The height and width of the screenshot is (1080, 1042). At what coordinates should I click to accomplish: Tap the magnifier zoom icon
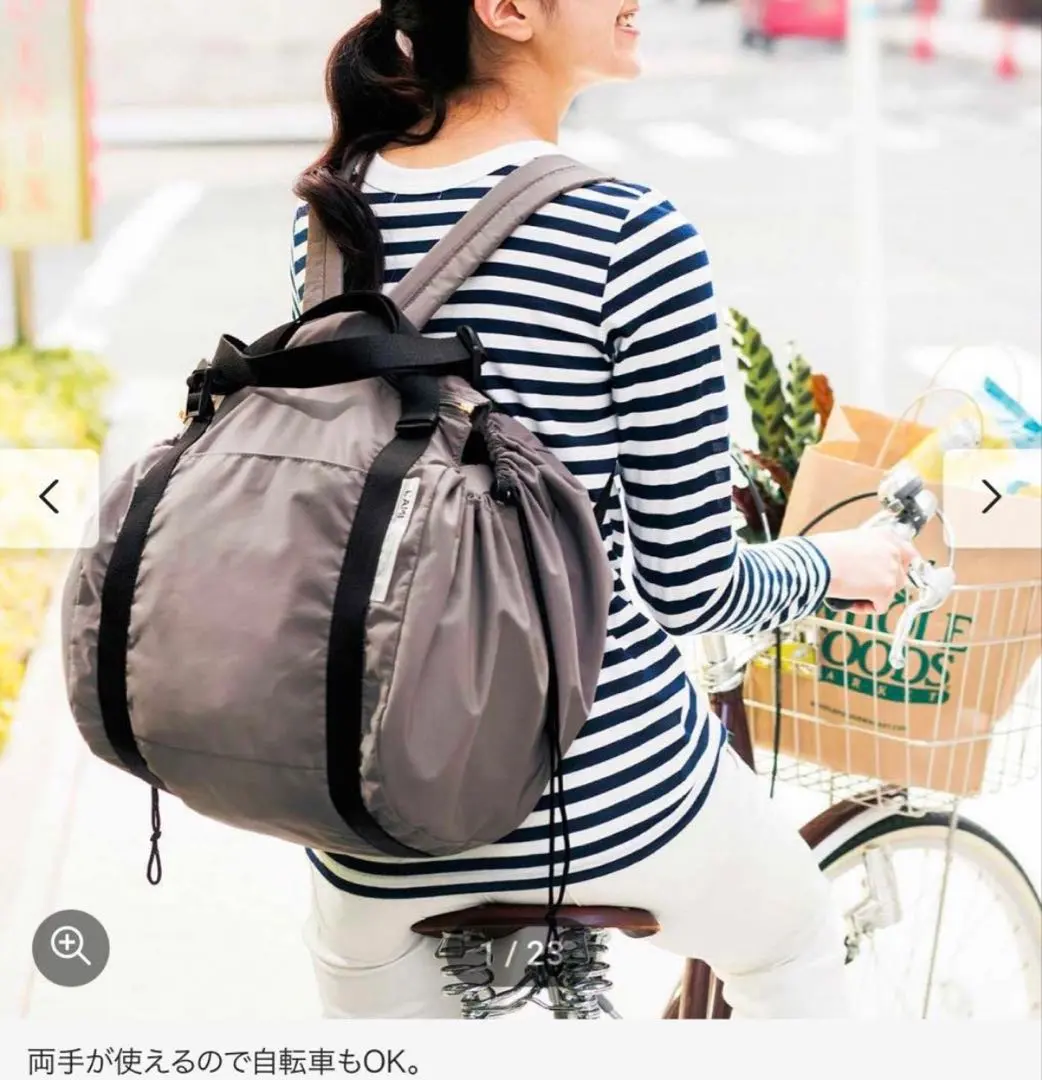71,947
